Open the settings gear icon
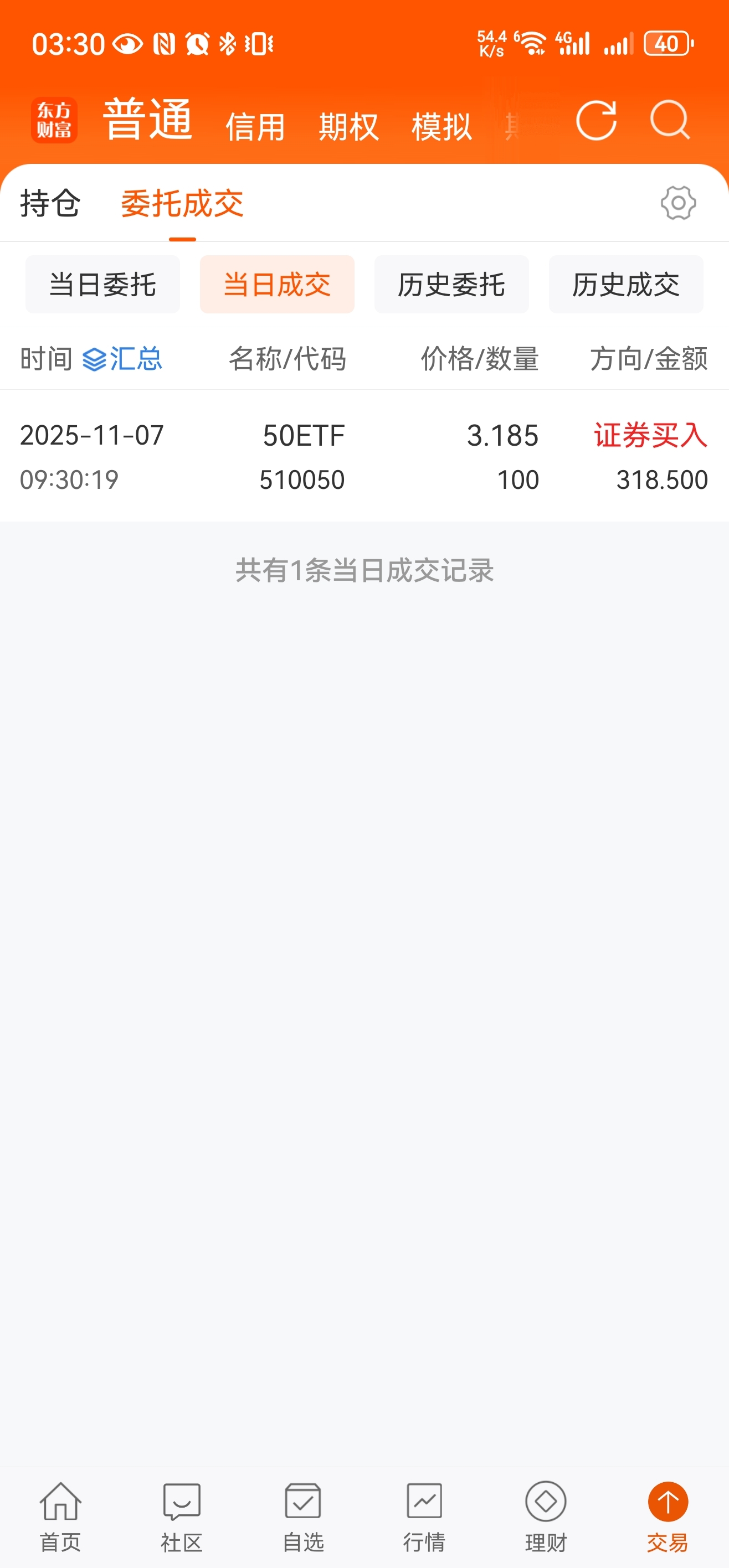Image resolution: width=729 pixels, height=1568 pixels. click(678, 203)
